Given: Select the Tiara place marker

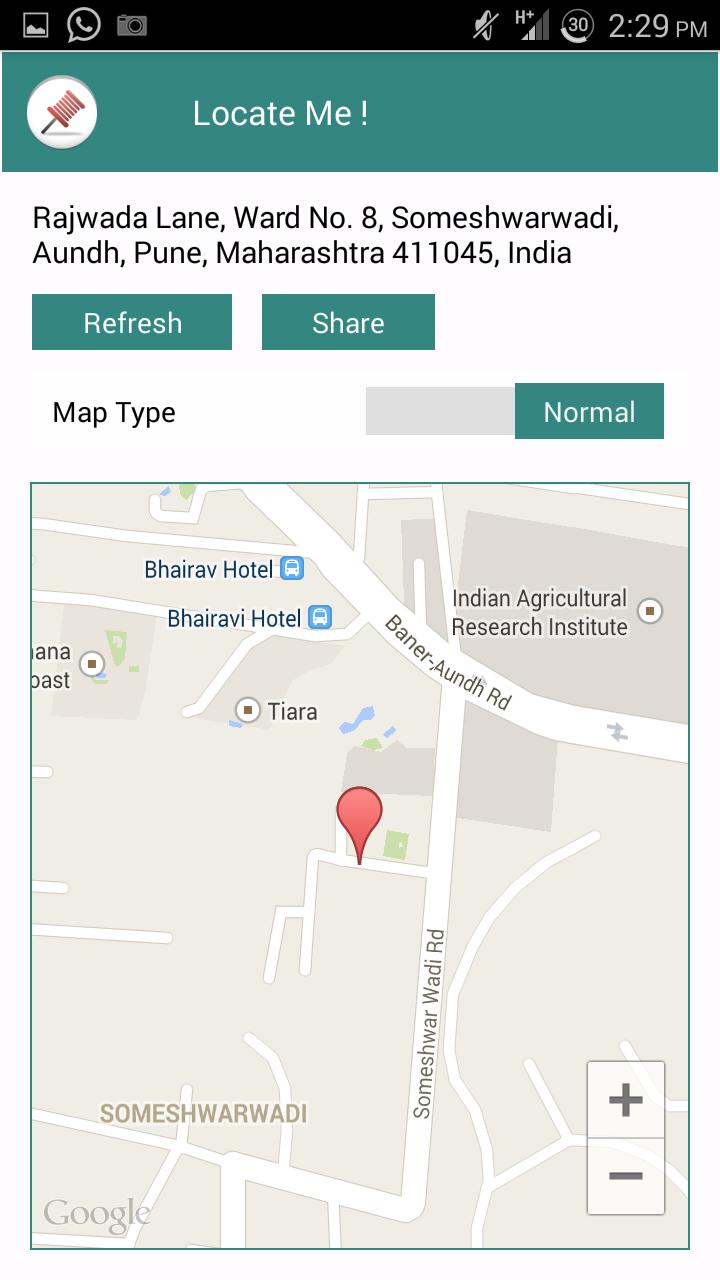Looking at the screenshot, I should click(247, 710).
